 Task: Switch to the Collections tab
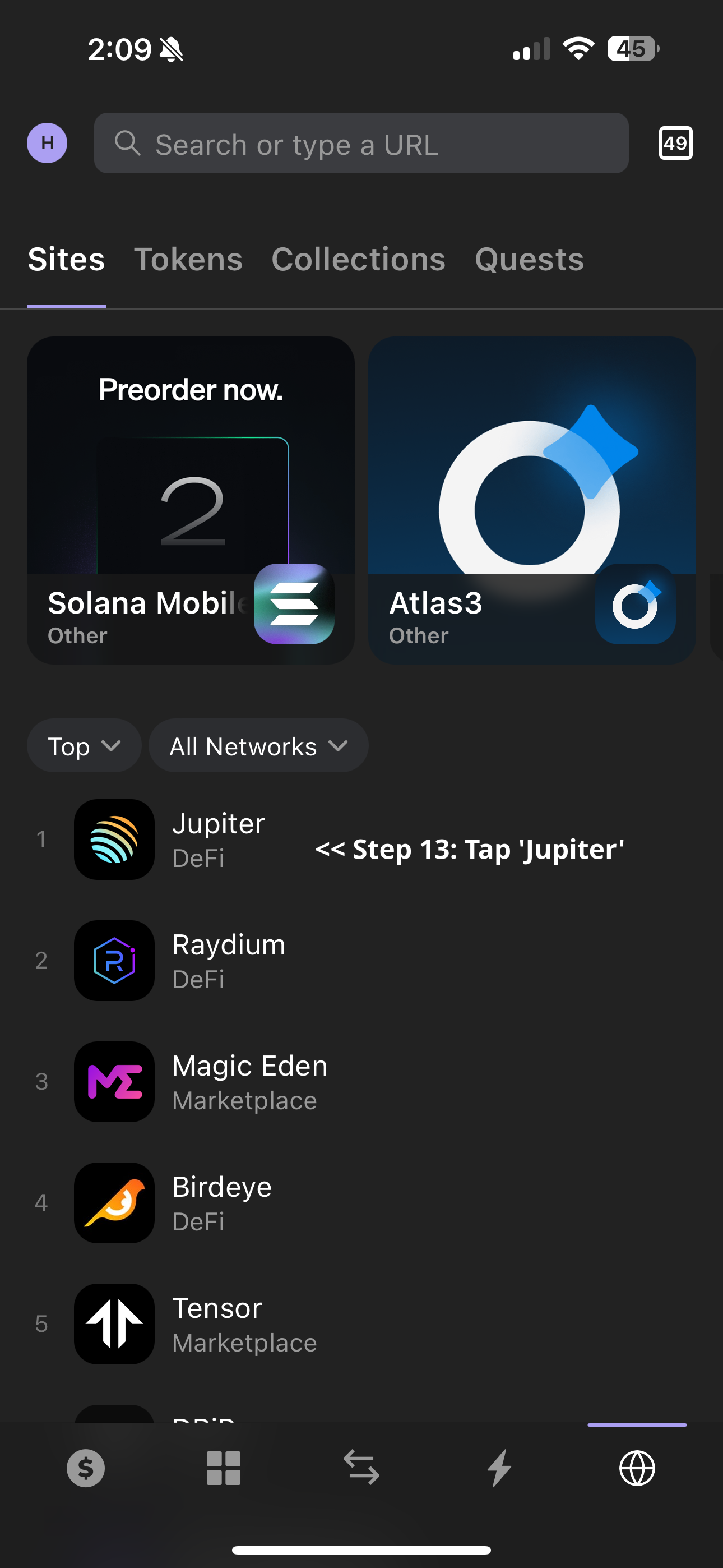[359, 259]
